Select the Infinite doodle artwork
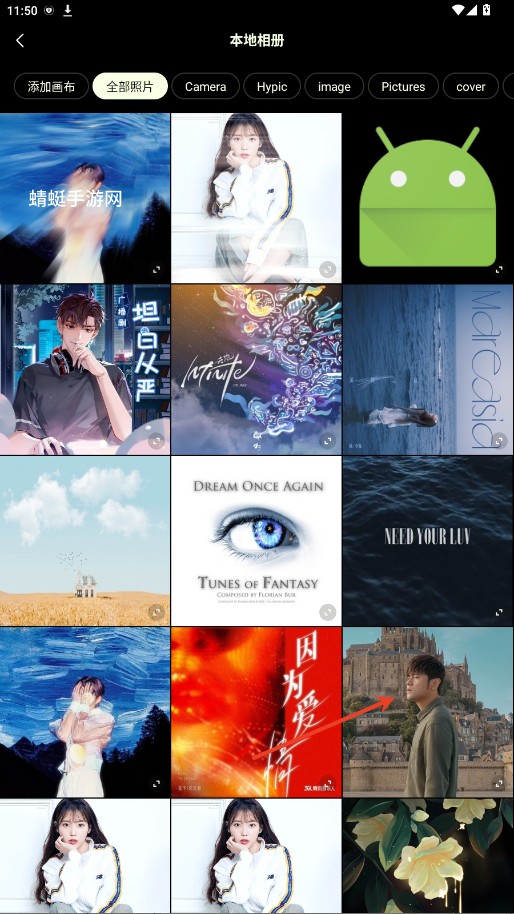Image resolution: width=514 pixels, height=914 pixels. (x=256, y=370)
